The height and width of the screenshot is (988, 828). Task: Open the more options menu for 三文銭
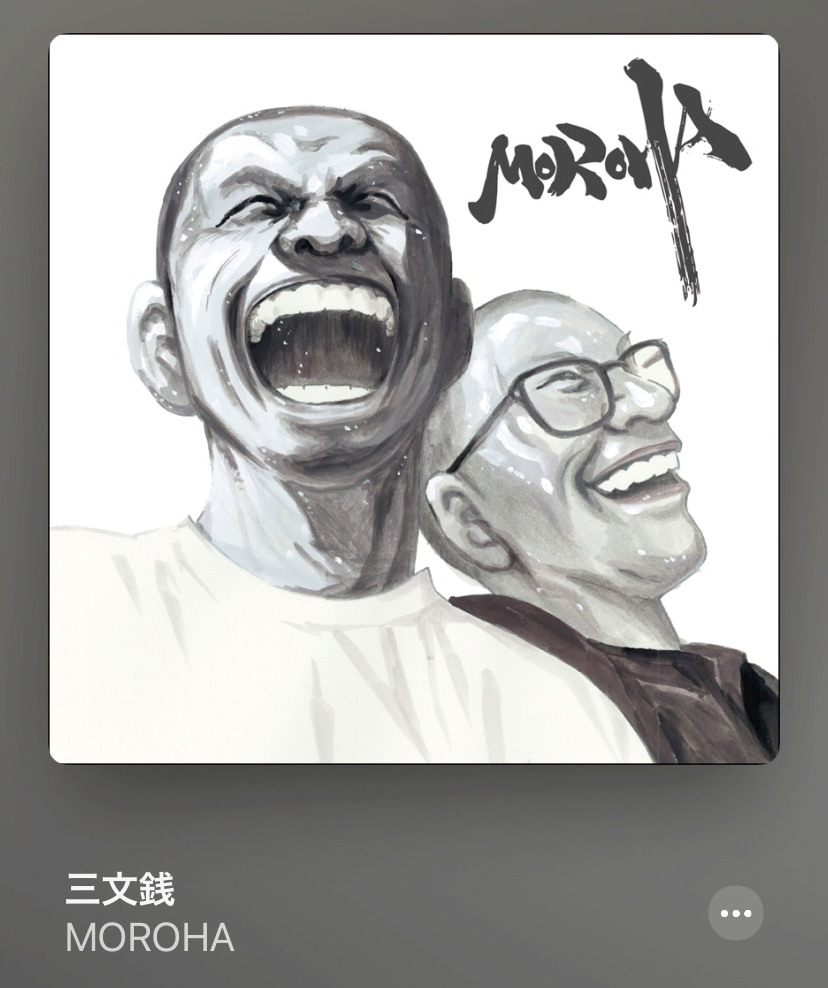click(735, 912)
